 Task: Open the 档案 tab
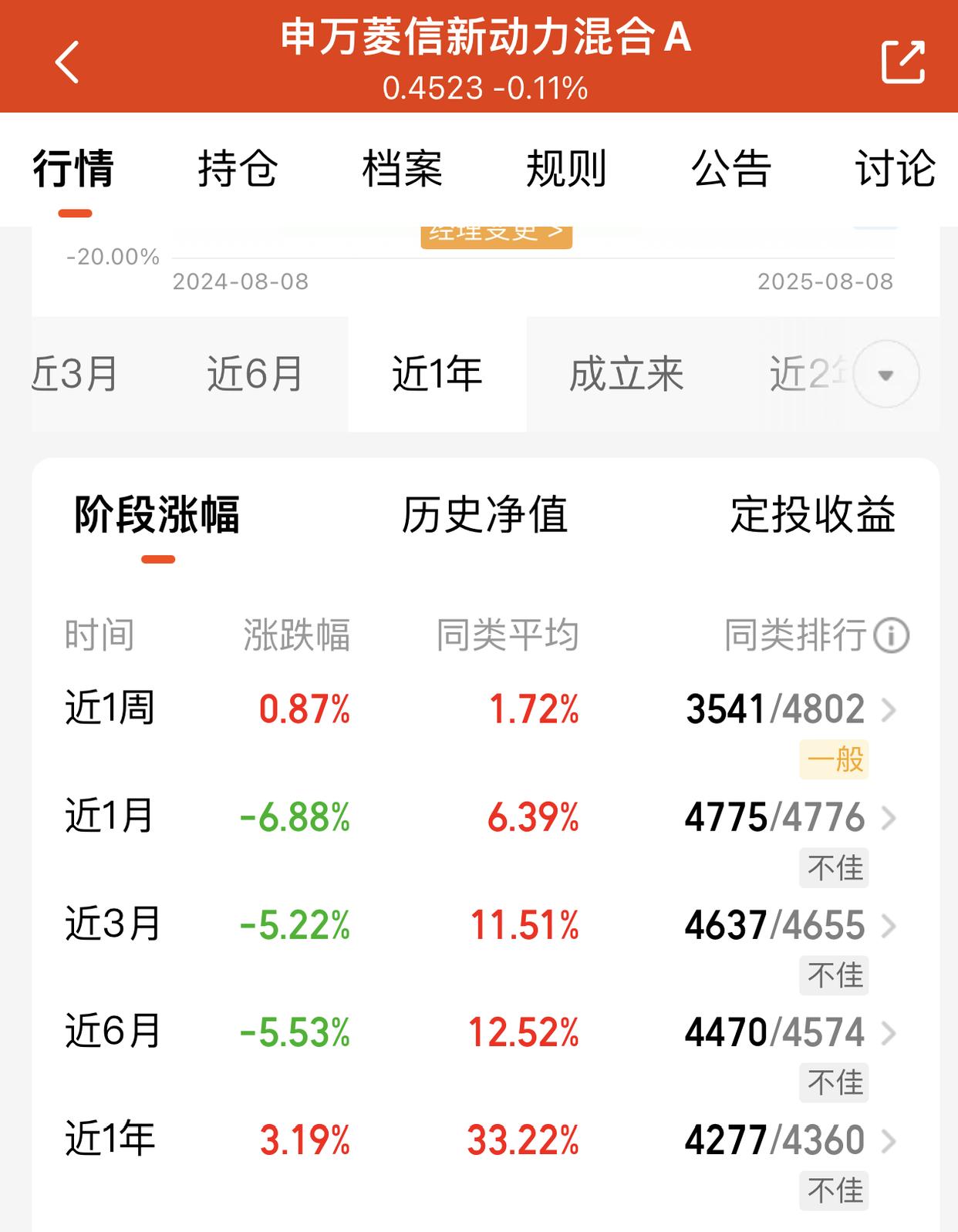402,169
